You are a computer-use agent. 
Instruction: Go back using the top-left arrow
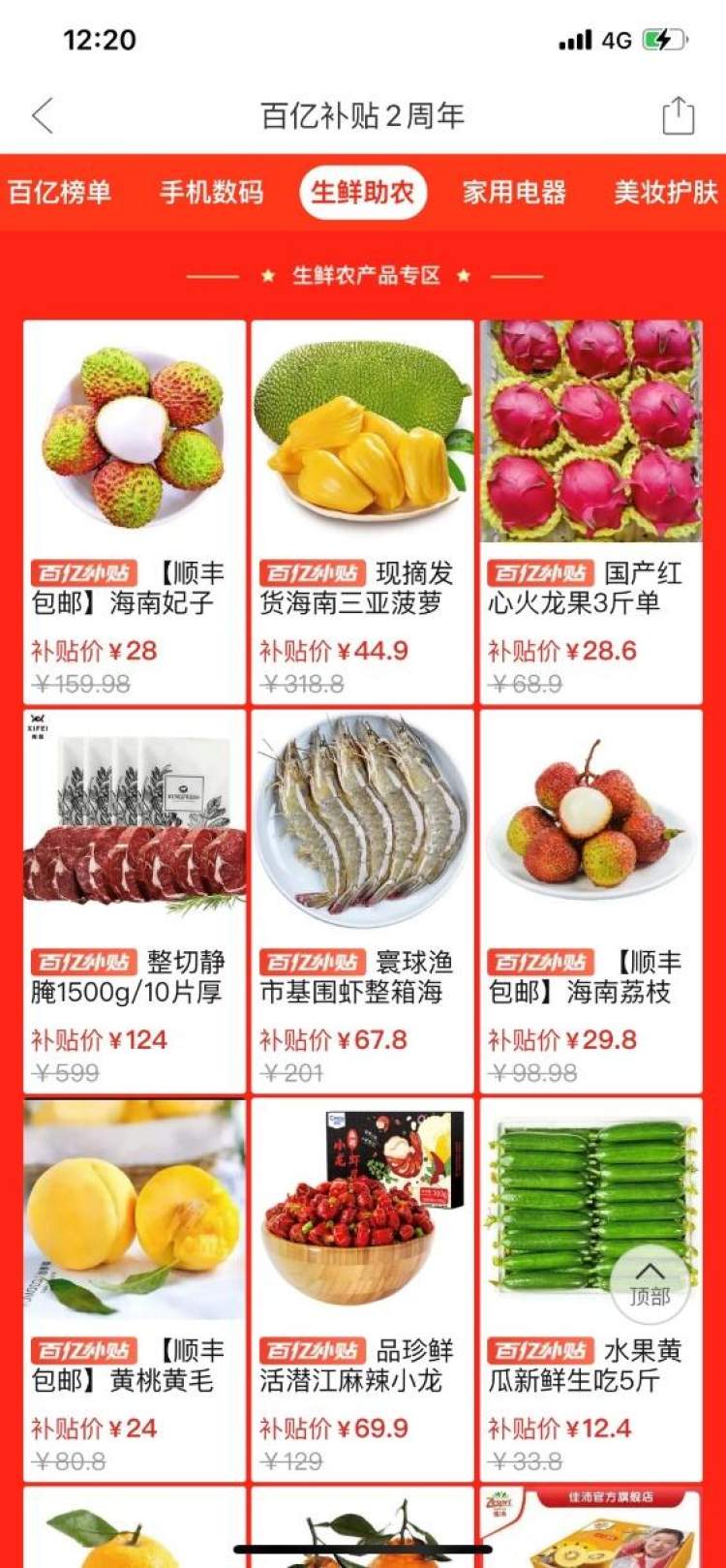click(43, 115)
